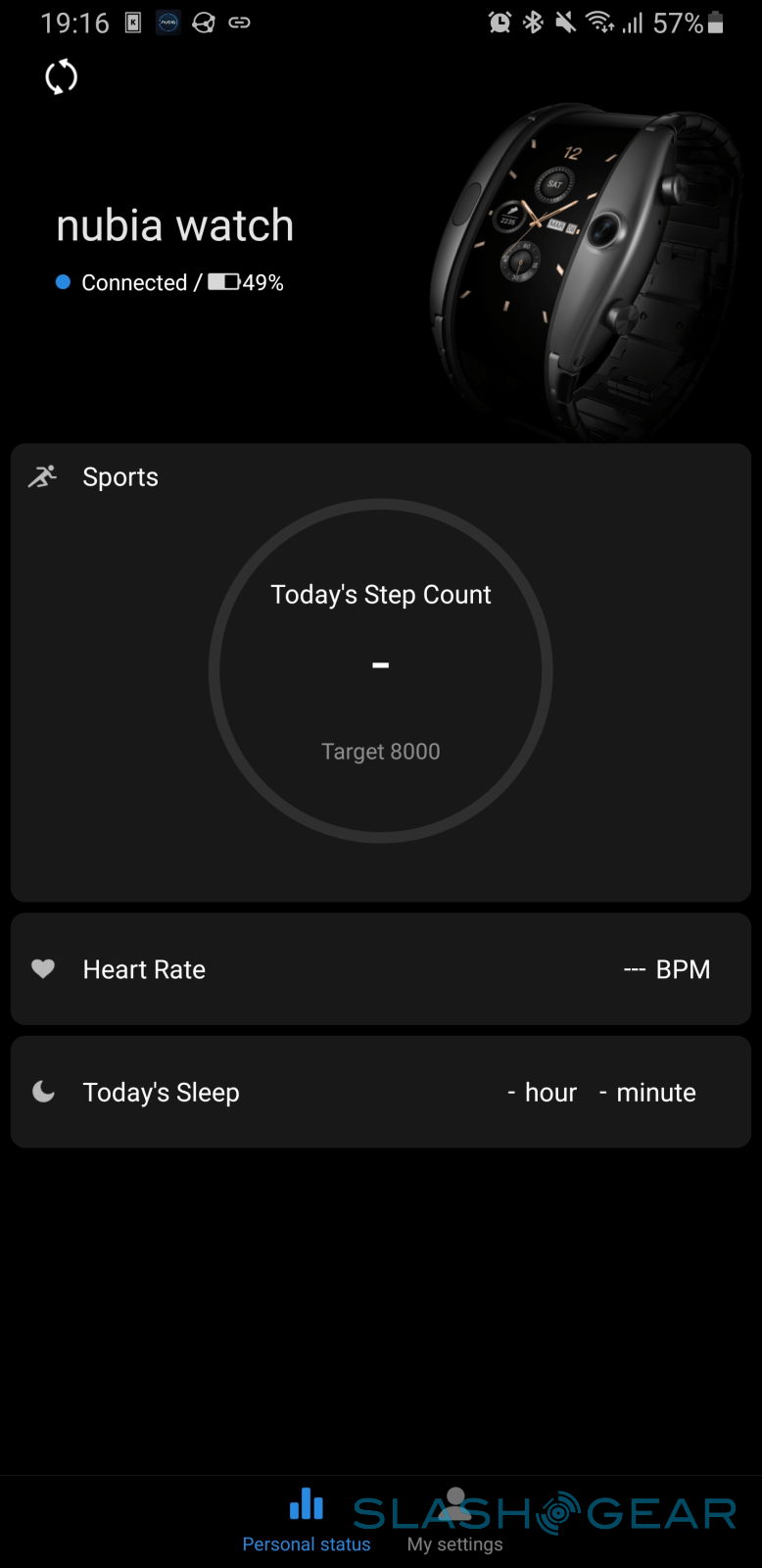The image size is (762, 1568).
Task: Tap the sync refresh icon
Action: click(x=61, y=77)
